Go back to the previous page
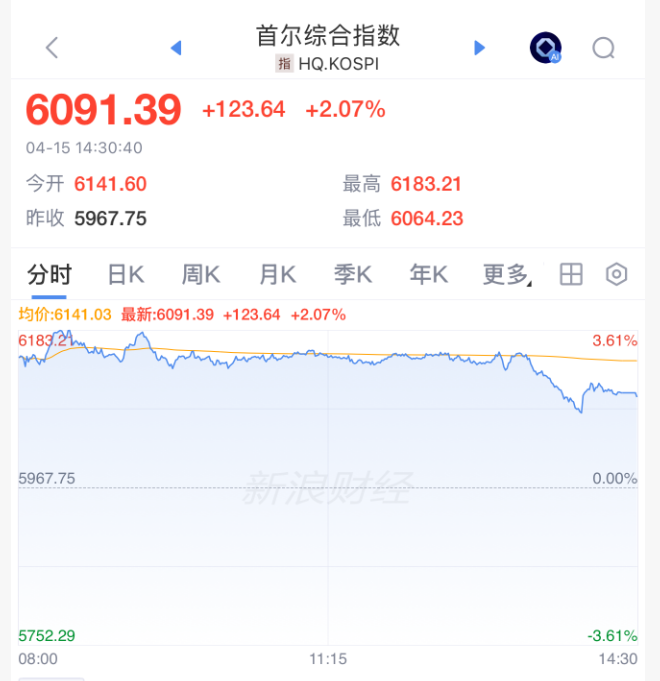The width and height of the screenshot is (660, 681). pos(52,47)
